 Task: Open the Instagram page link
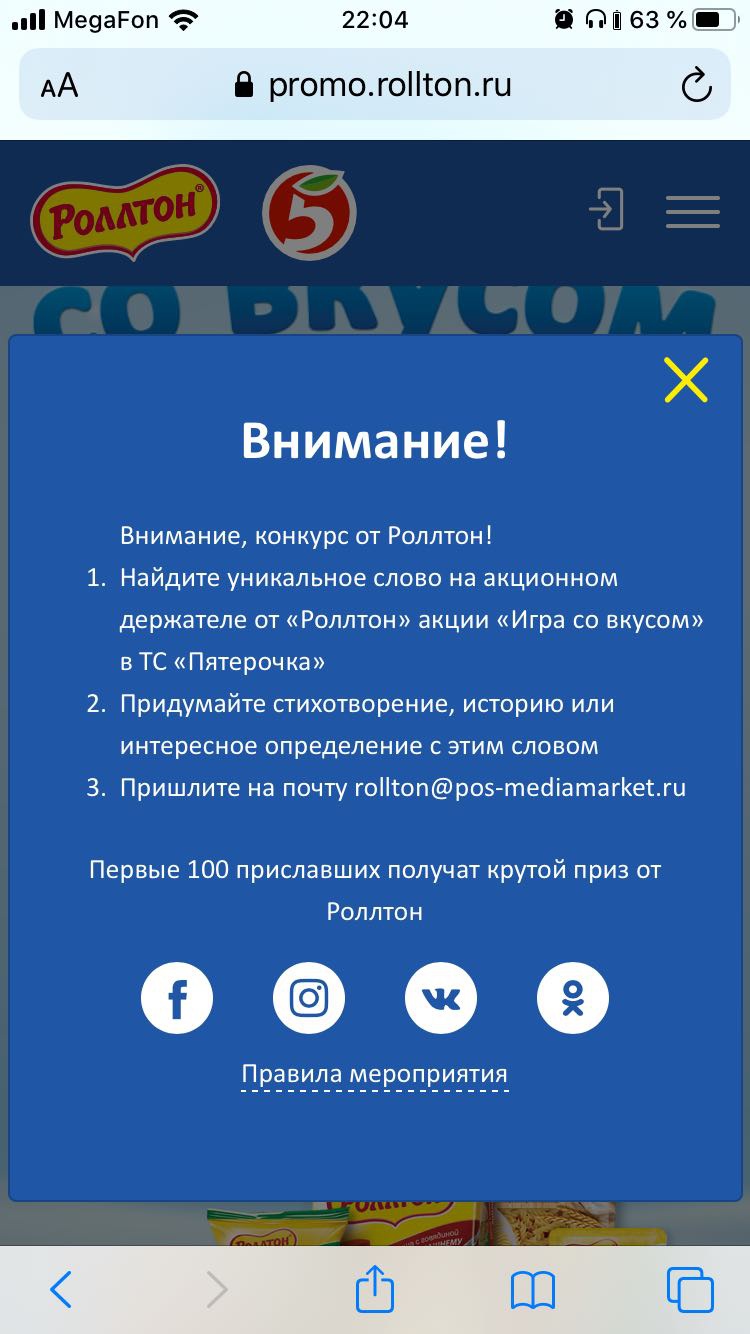[309, 997]
